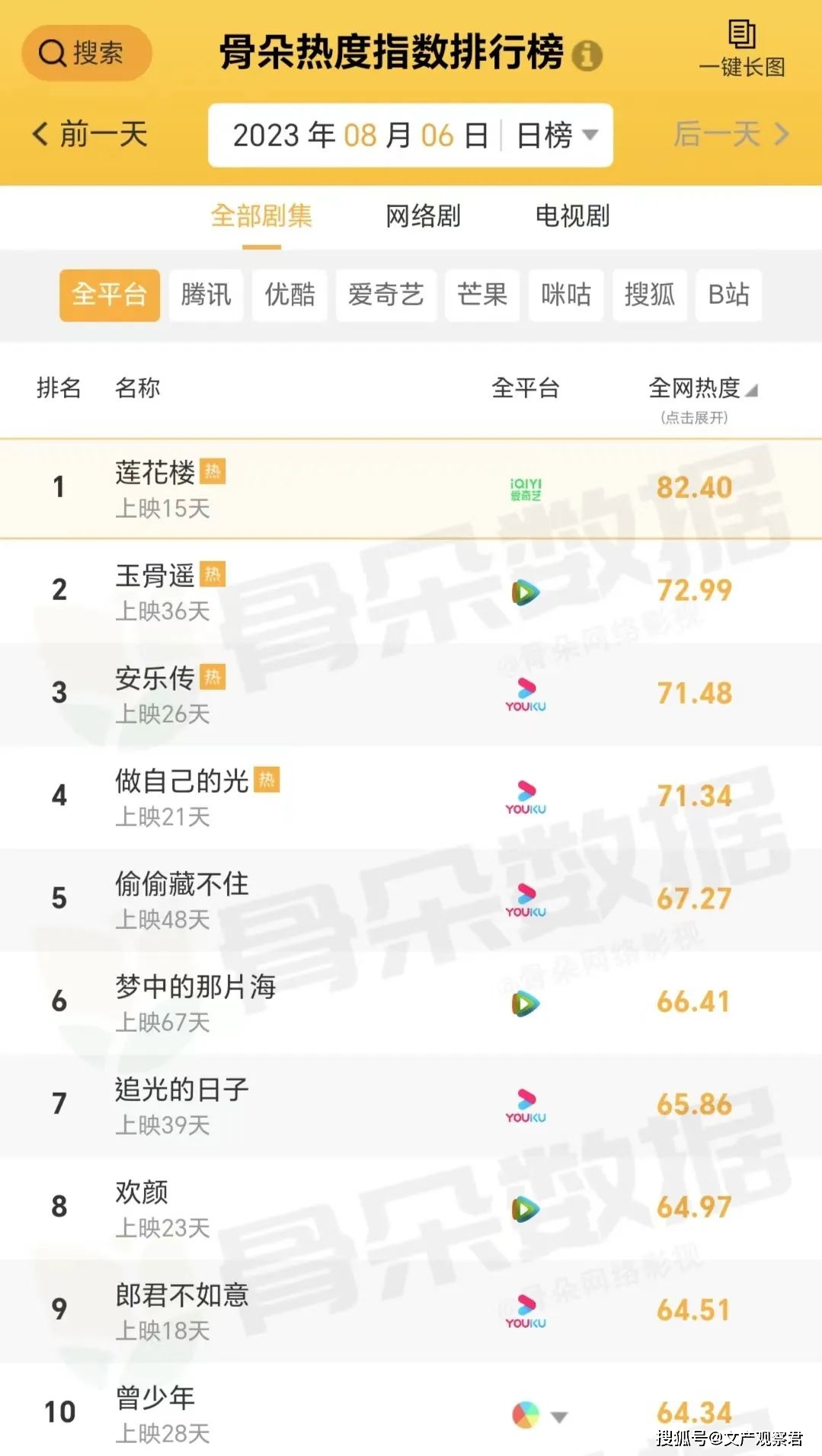Generate long image with 一键长图
Screen dimensions: 822x1456
[742, 49]
